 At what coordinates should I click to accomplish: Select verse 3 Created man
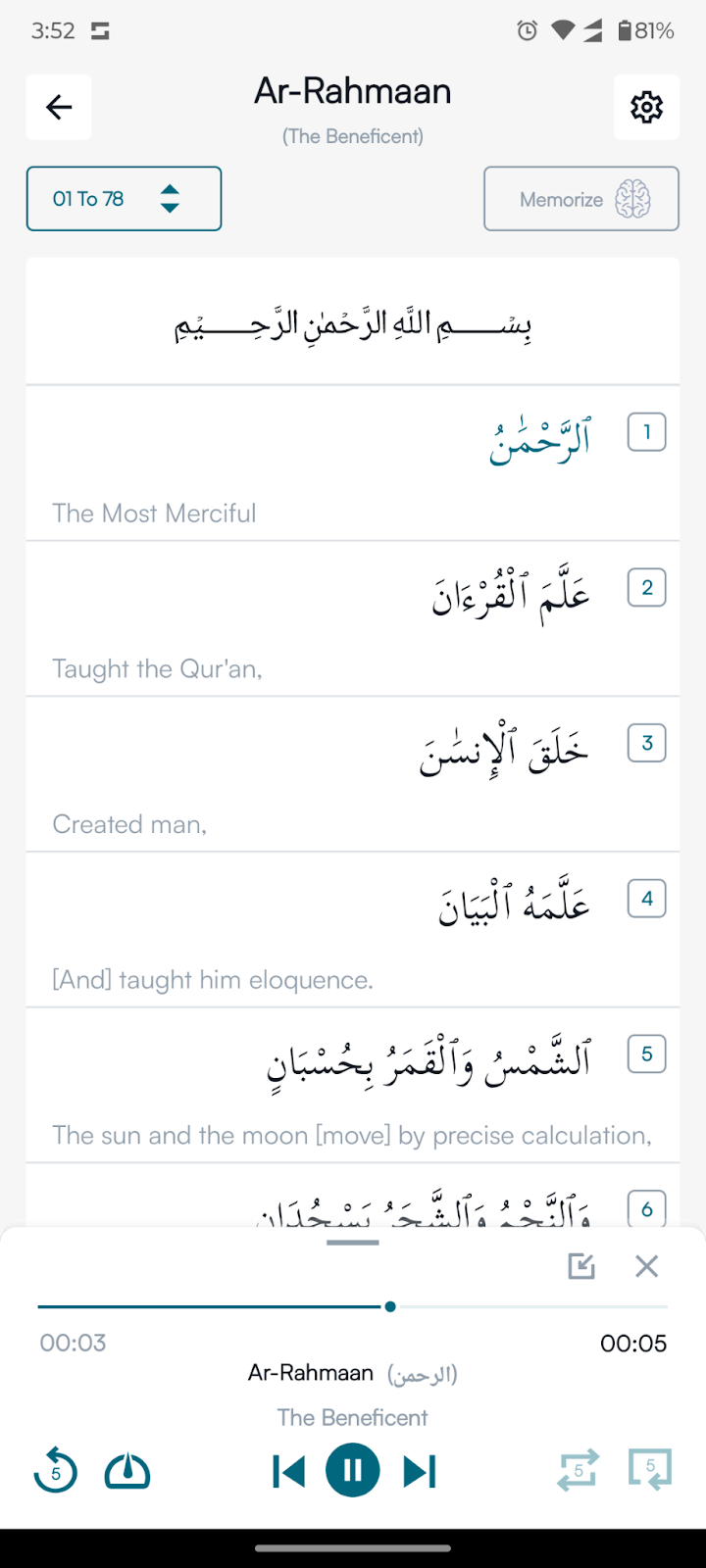353,774
